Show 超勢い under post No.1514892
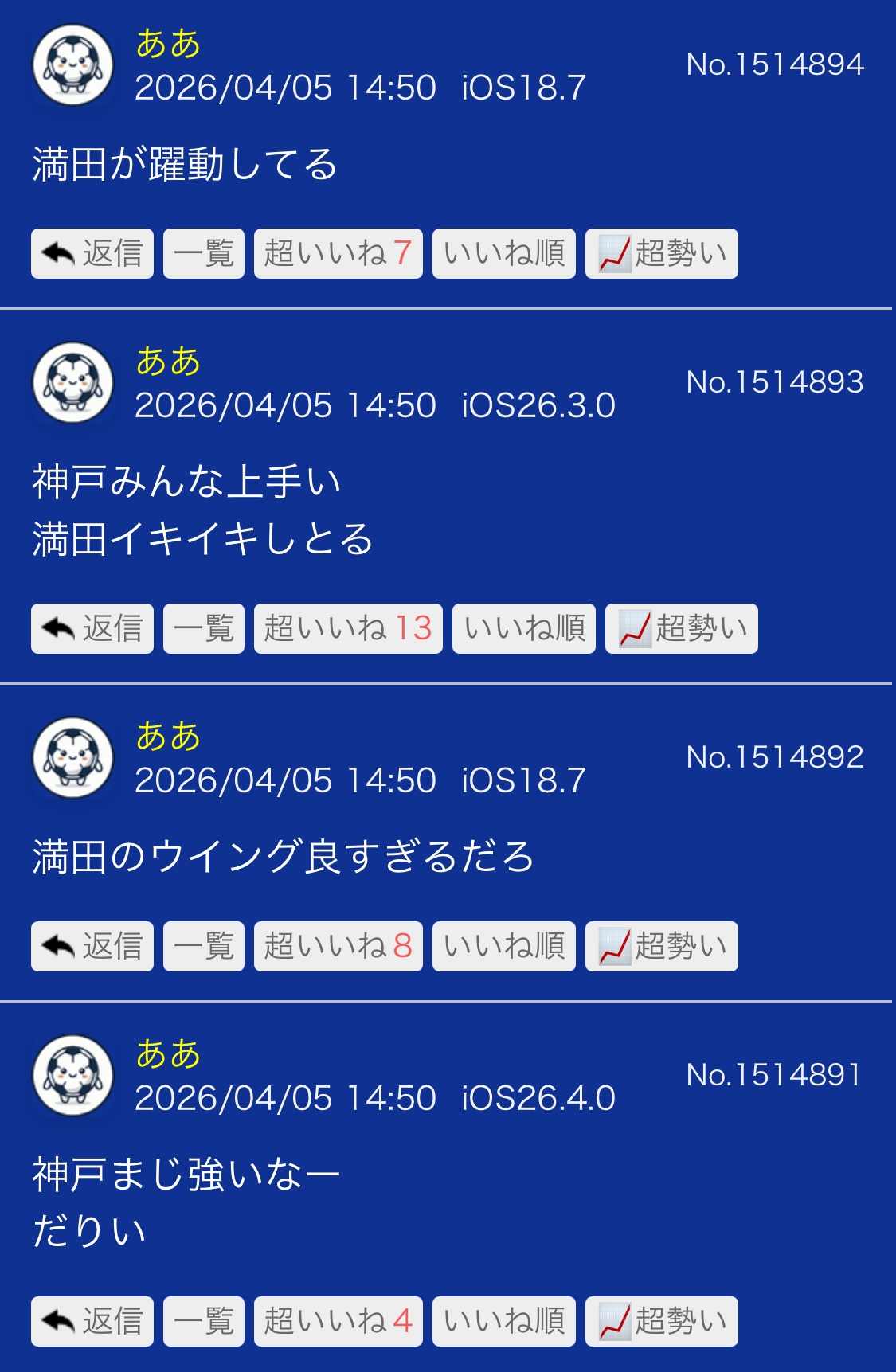The image size is (896, 1372). [661, 947]
